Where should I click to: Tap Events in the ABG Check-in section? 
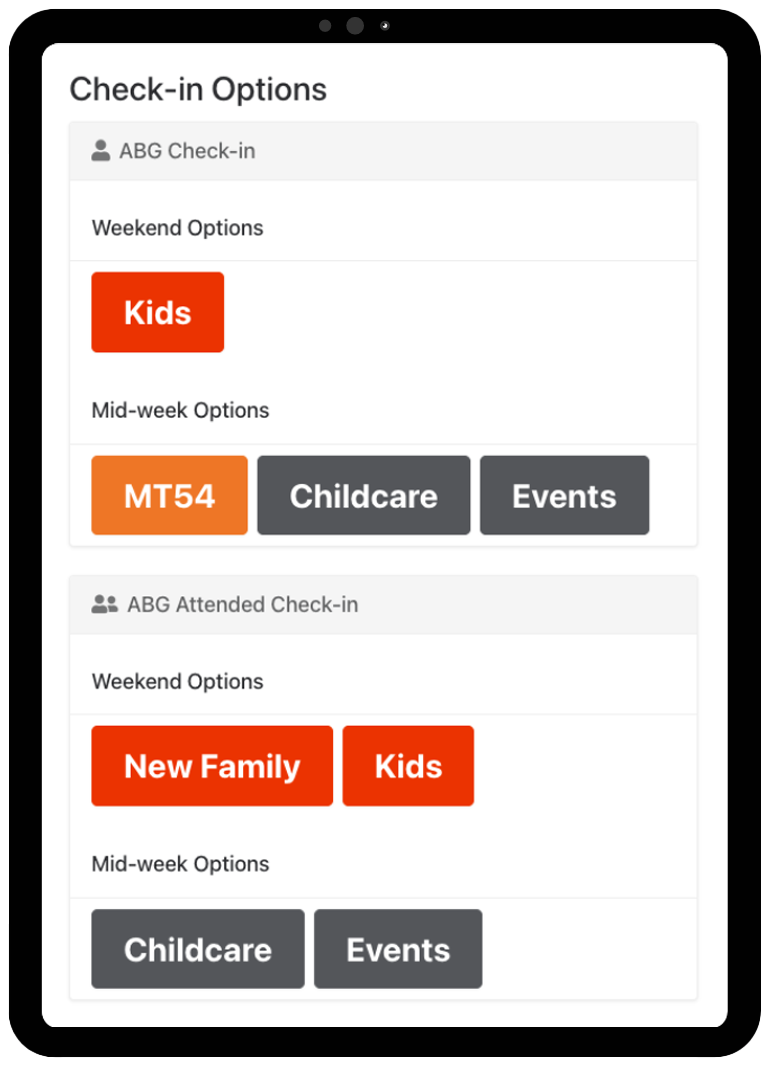click(564, 495)
